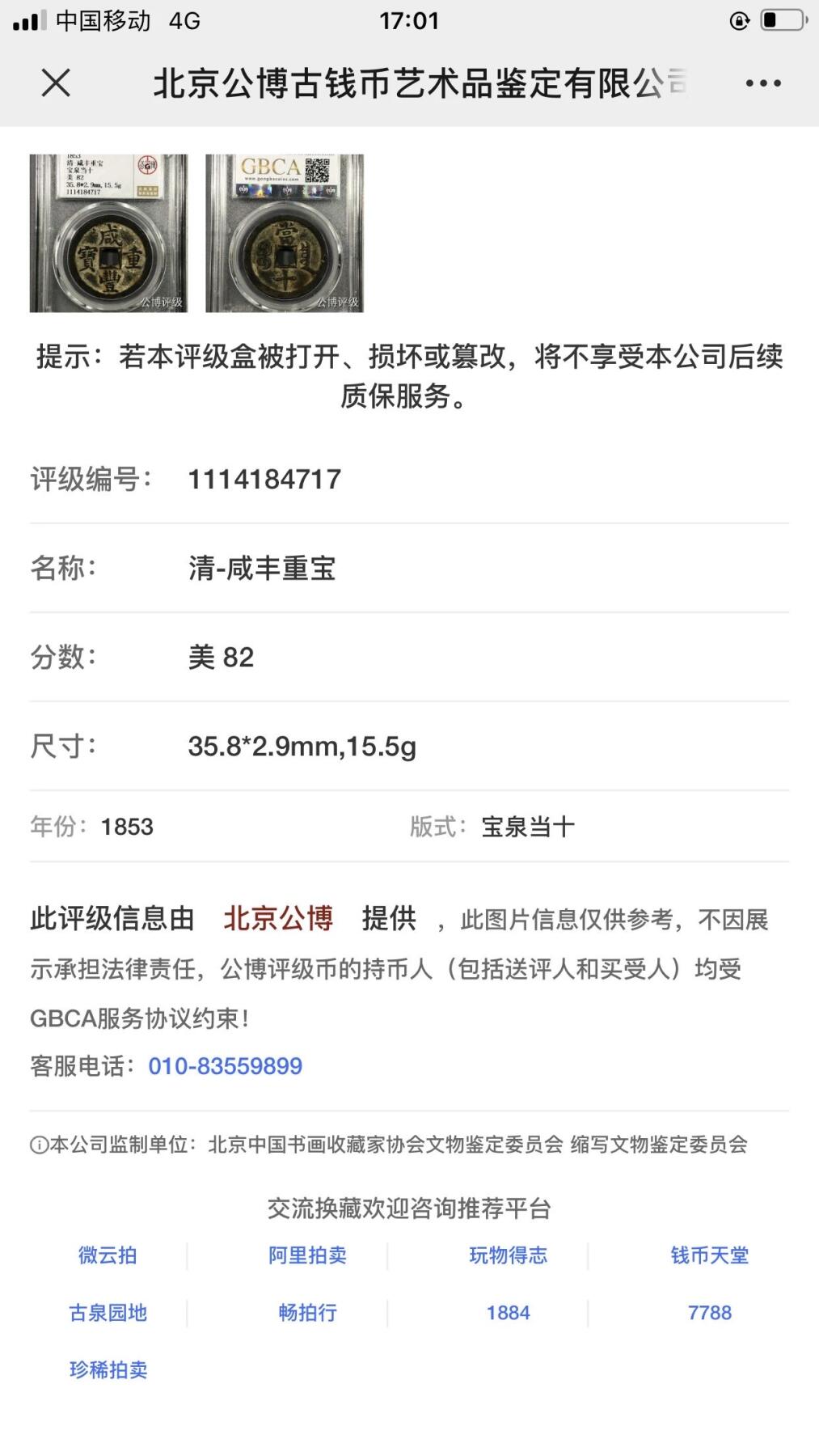The image size is (819, 1456).
Task: Go to the 7788 collectibles site
Action: point(710,1312)
